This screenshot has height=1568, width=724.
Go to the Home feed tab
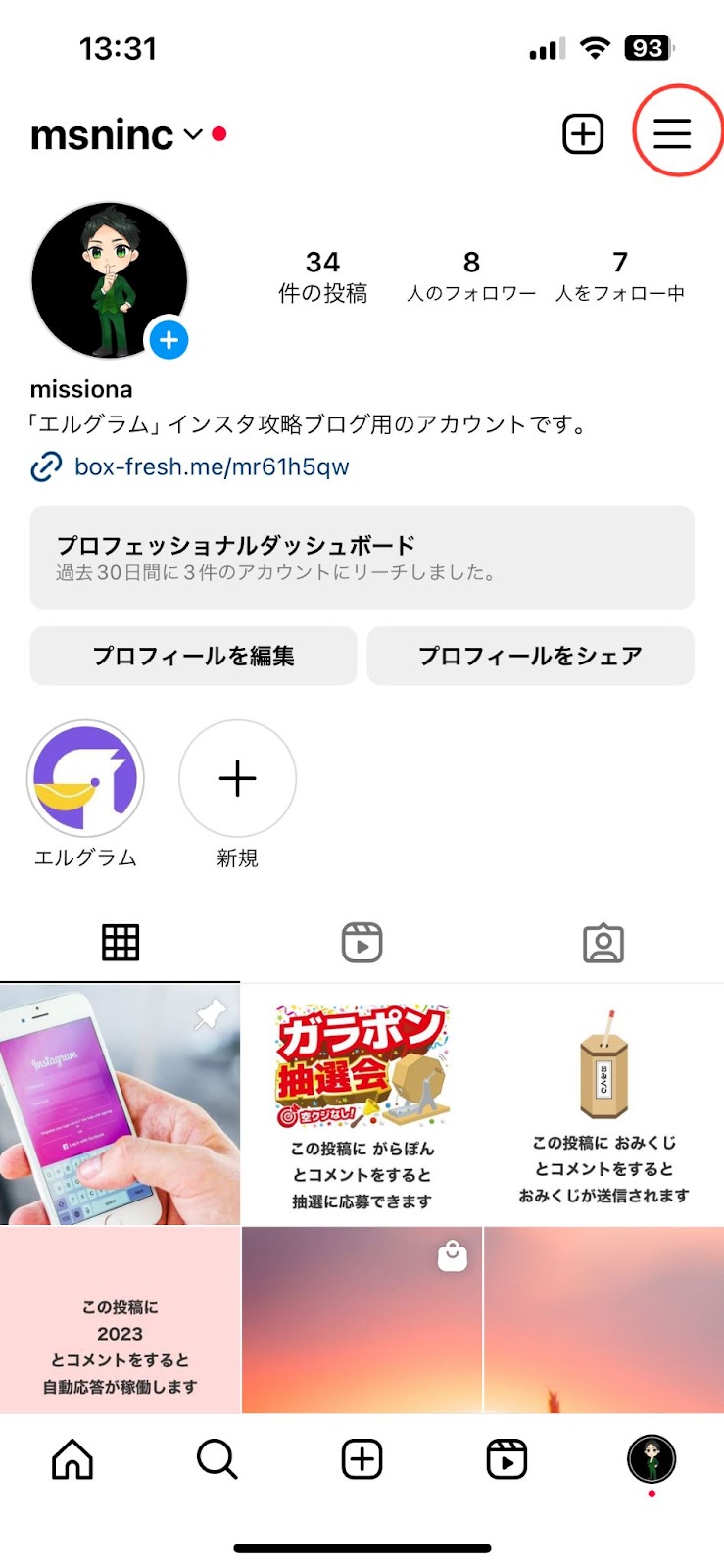[x=72, y=1459]
